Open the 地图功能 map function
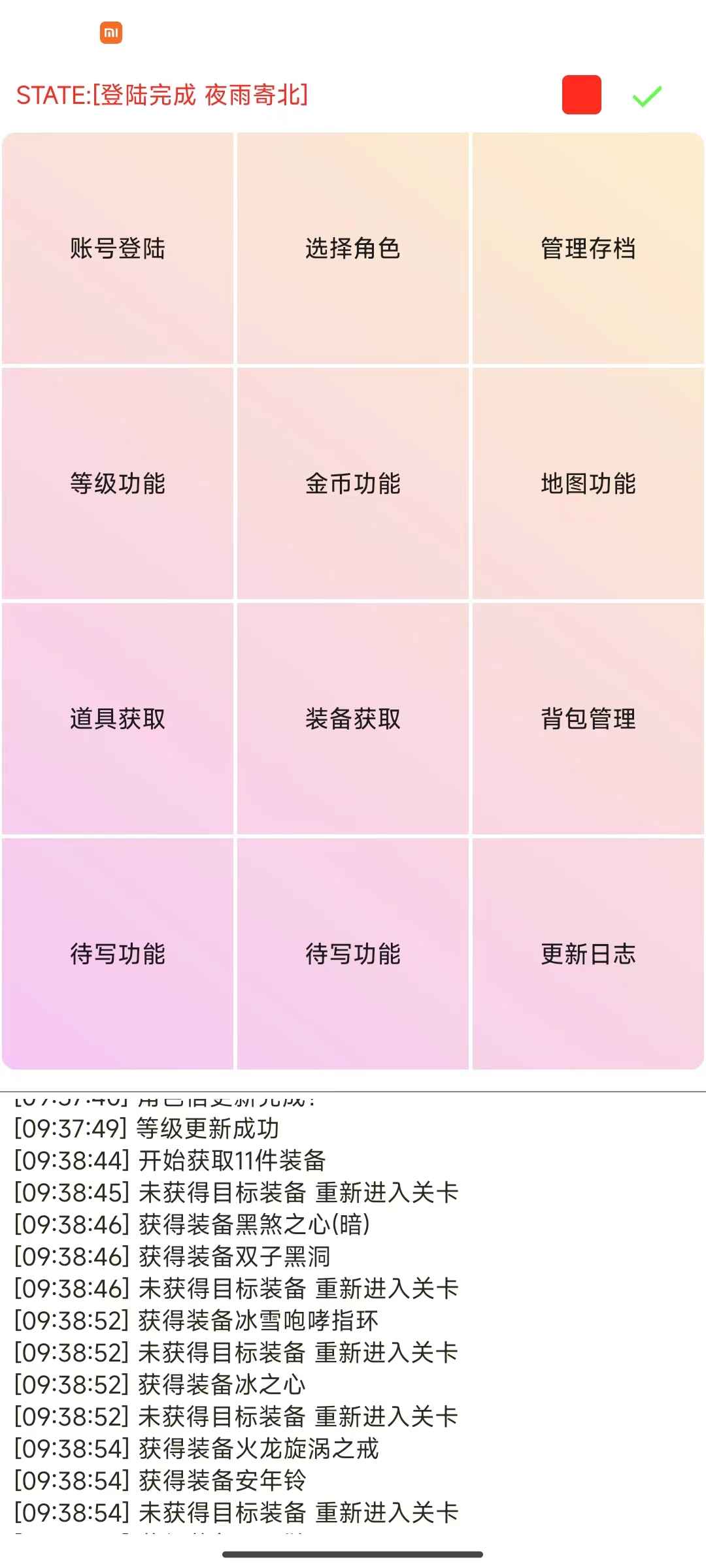706x1568 pixels. point(588,483)
